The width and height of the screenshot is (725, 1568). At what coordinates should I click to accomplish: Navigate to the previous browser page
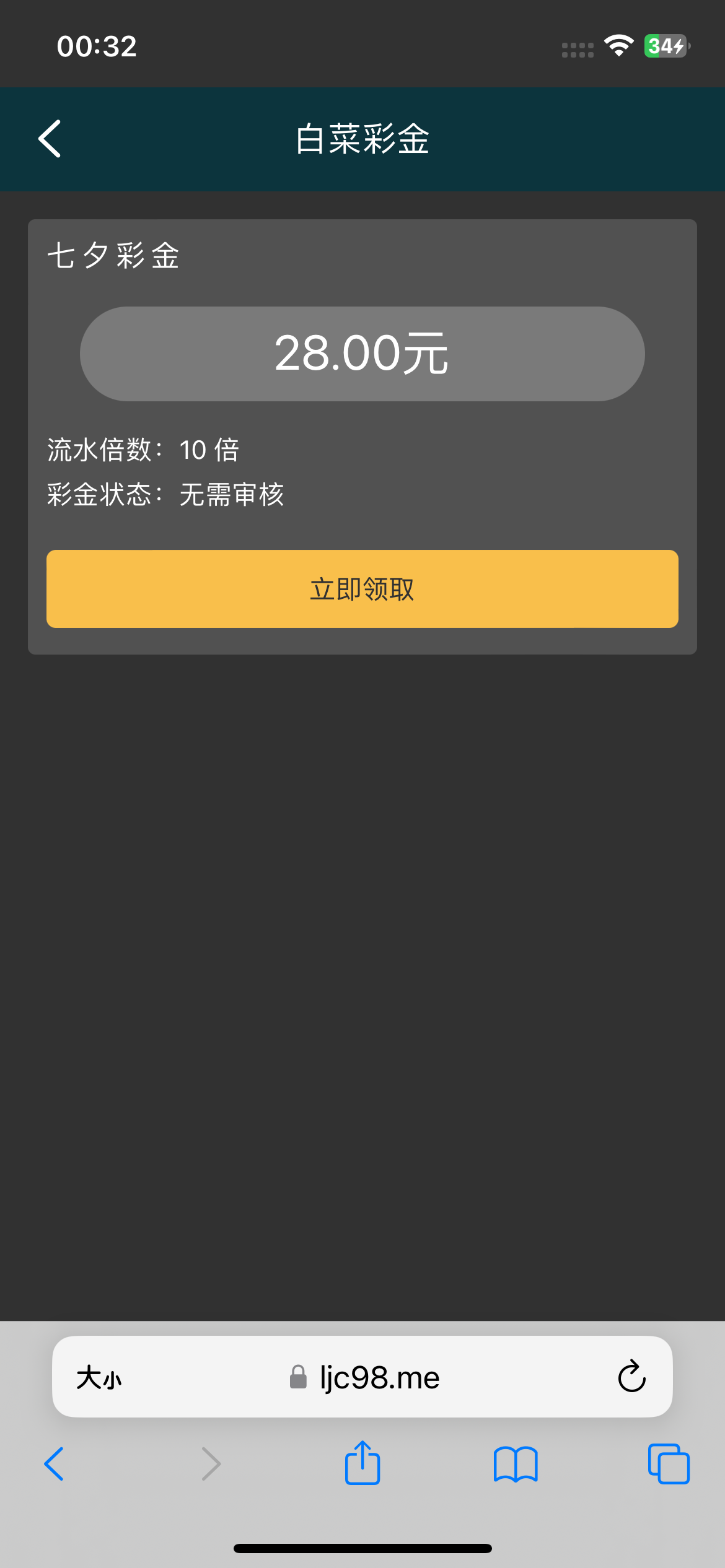pos(55,1464)
